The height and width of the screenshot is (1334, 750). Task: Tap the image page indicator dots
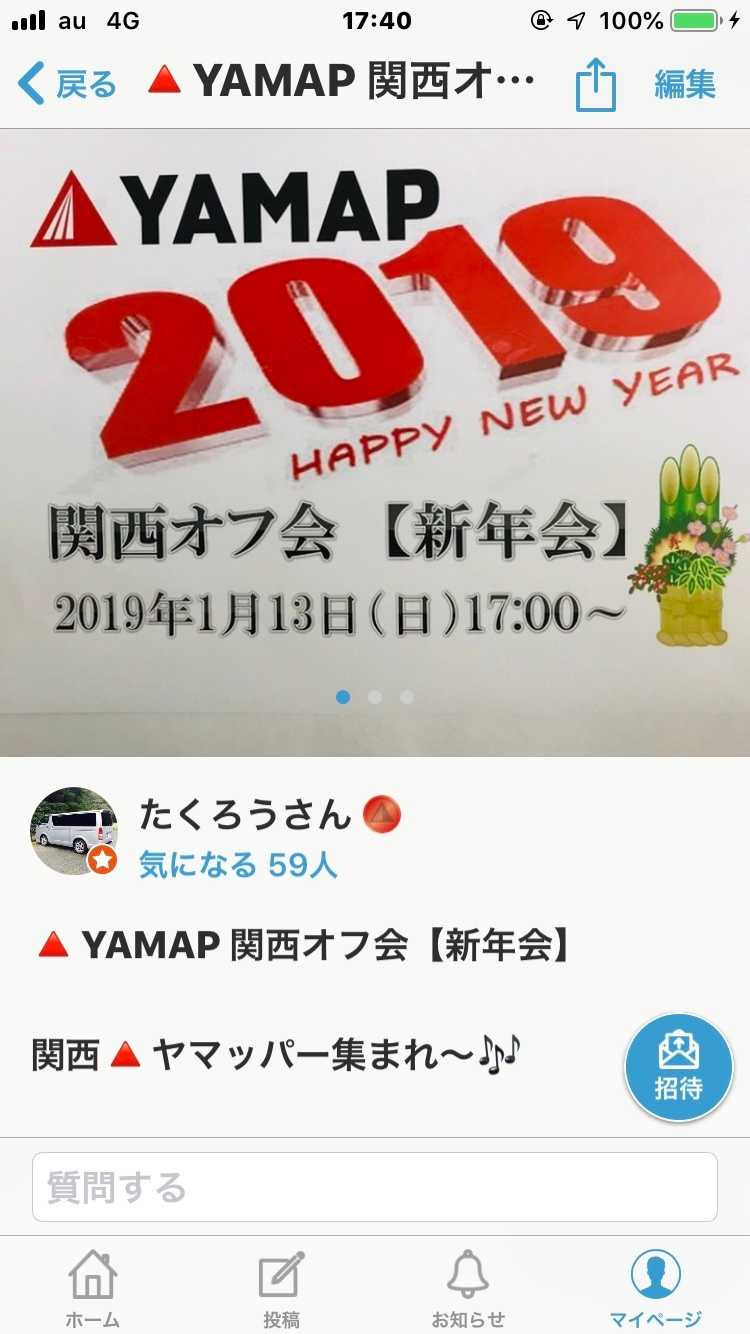tap(375, 697)
